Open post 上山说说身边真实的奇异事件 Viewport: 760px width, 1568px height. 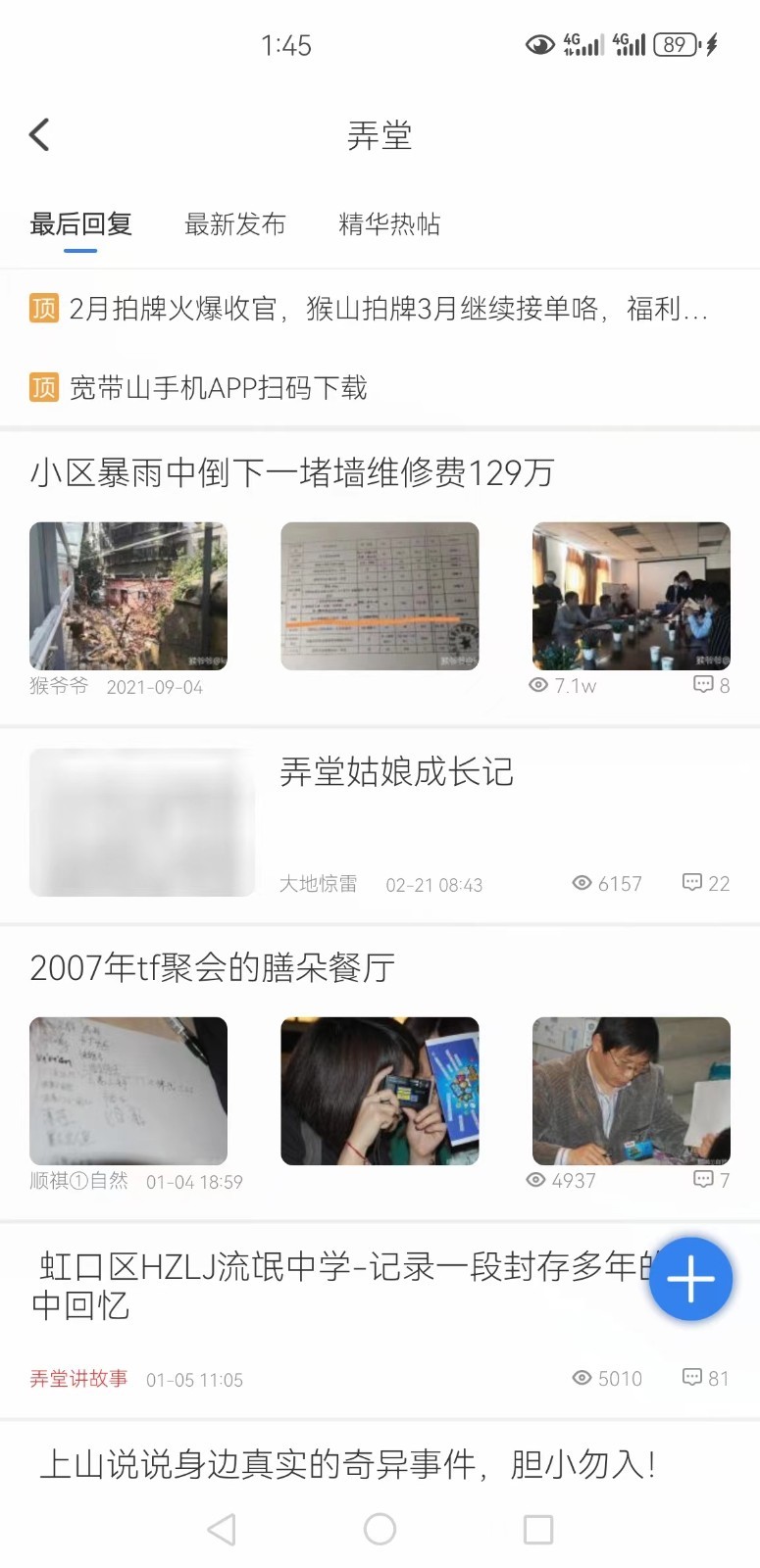[x=348, y=1465]
